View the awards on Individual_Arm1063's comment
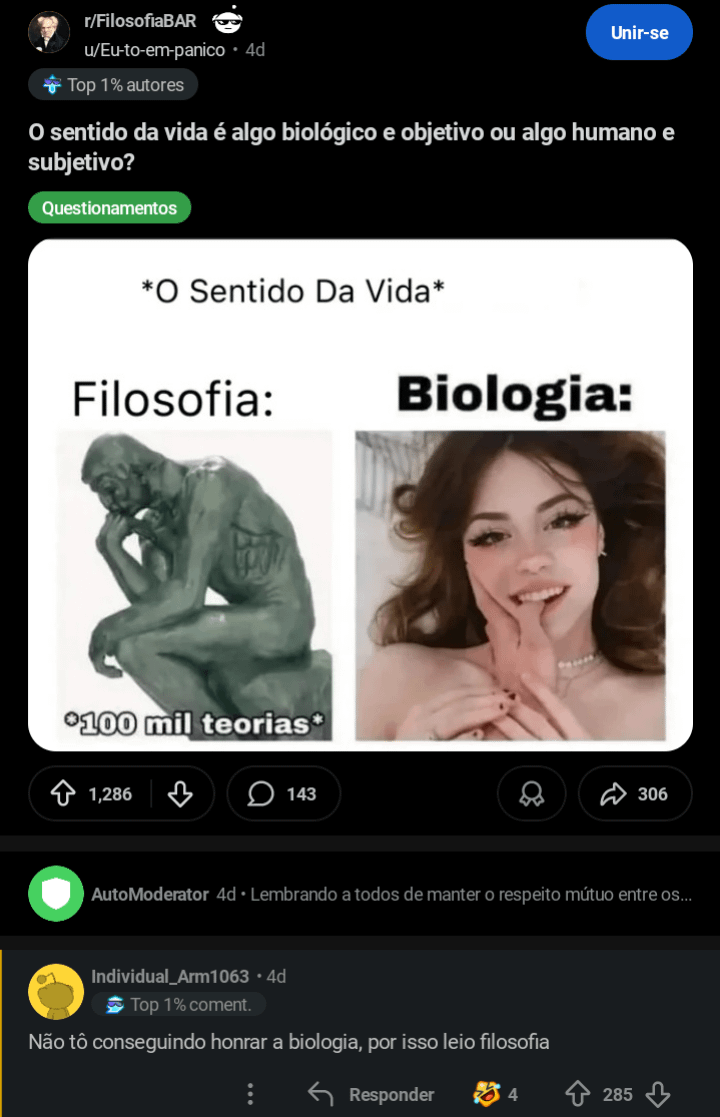720x1117 pixels. point(496,1094)
